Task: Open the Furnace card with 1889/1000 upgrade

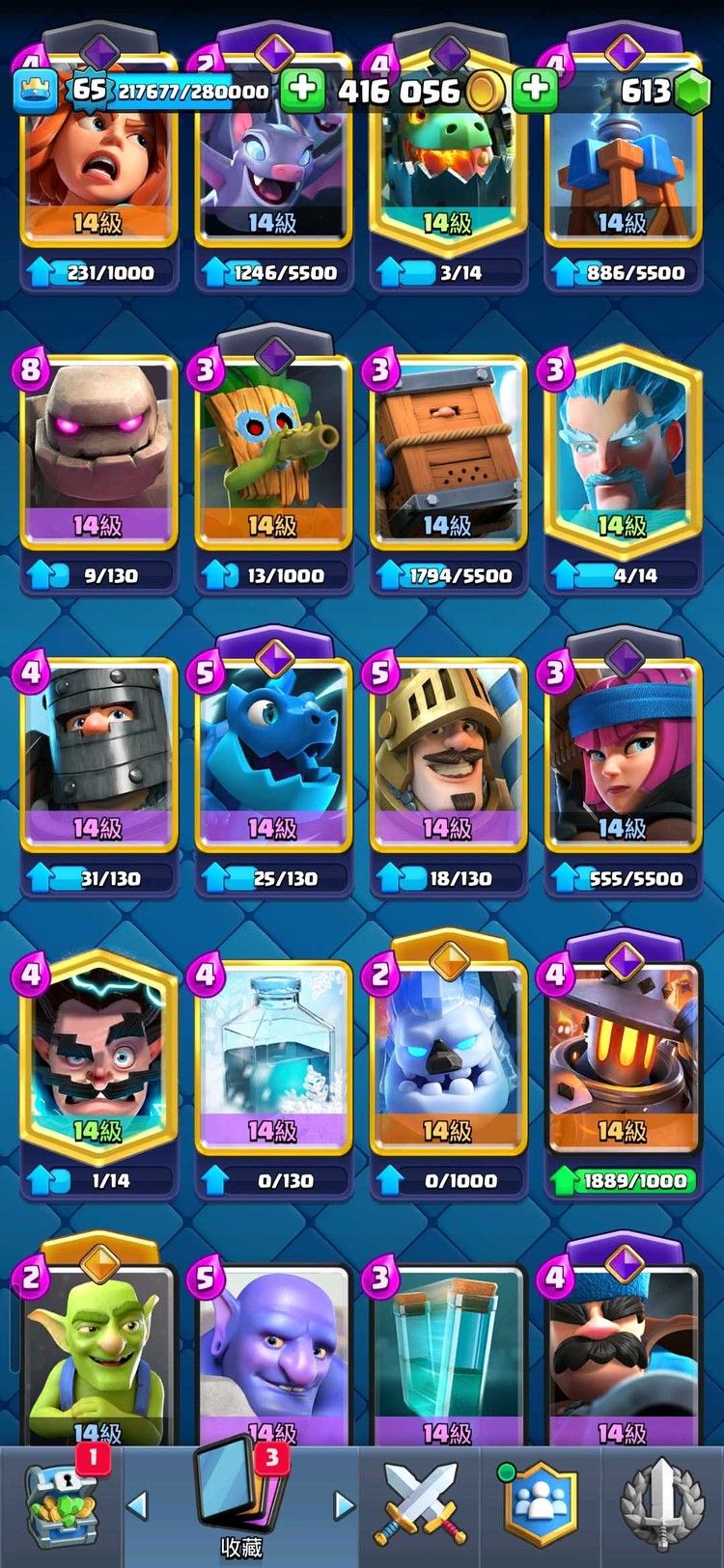Action: coord(623,1057)
